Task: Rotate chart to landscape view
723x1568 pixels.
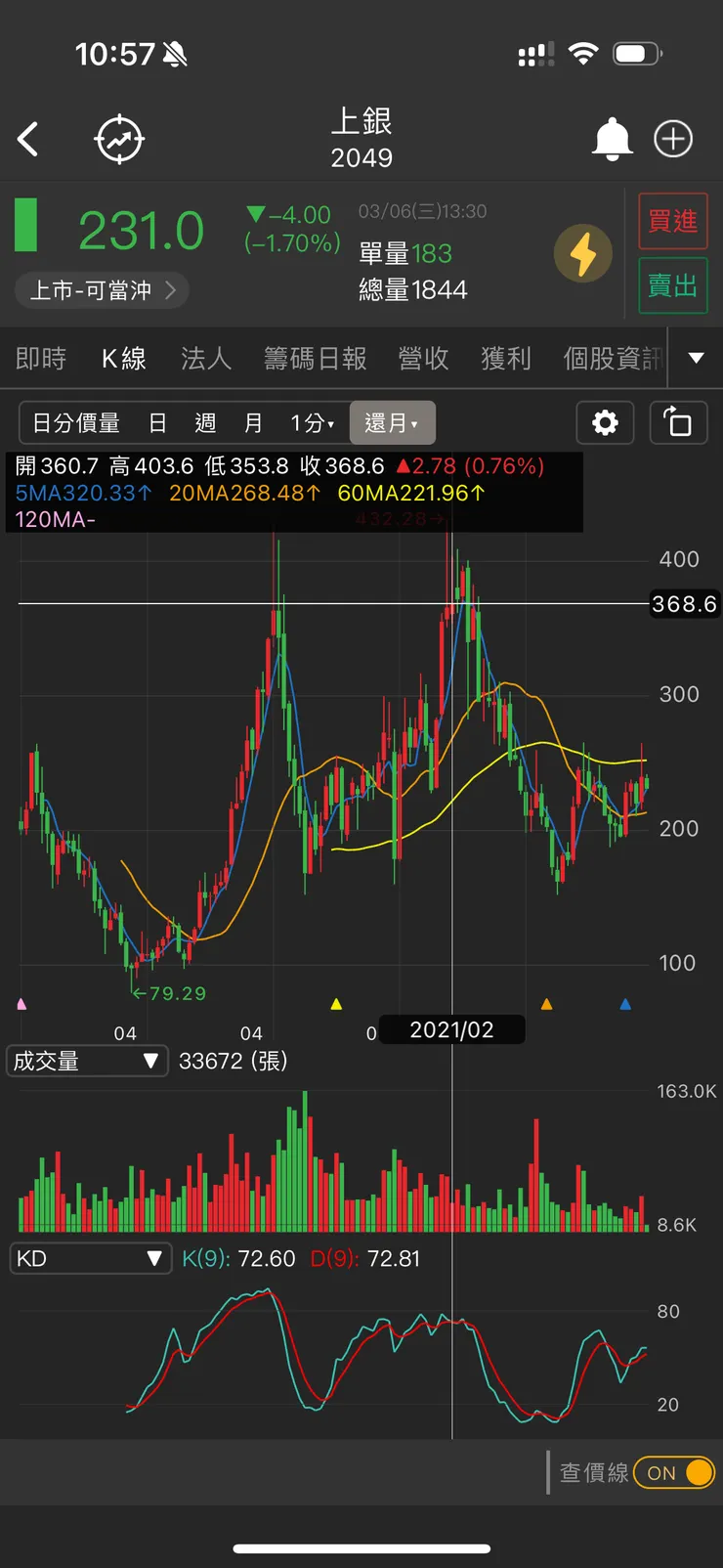Action: tap(678, 422)
